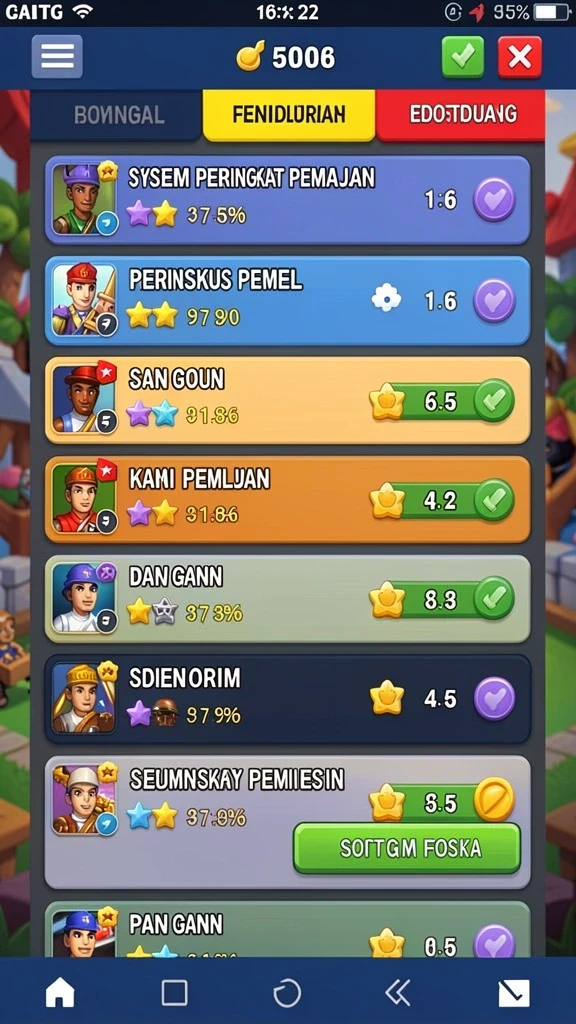This screenshot has height=1024, width=576.
Task: Open the KAMI PEMLJAN row
Action: [287, 500]
